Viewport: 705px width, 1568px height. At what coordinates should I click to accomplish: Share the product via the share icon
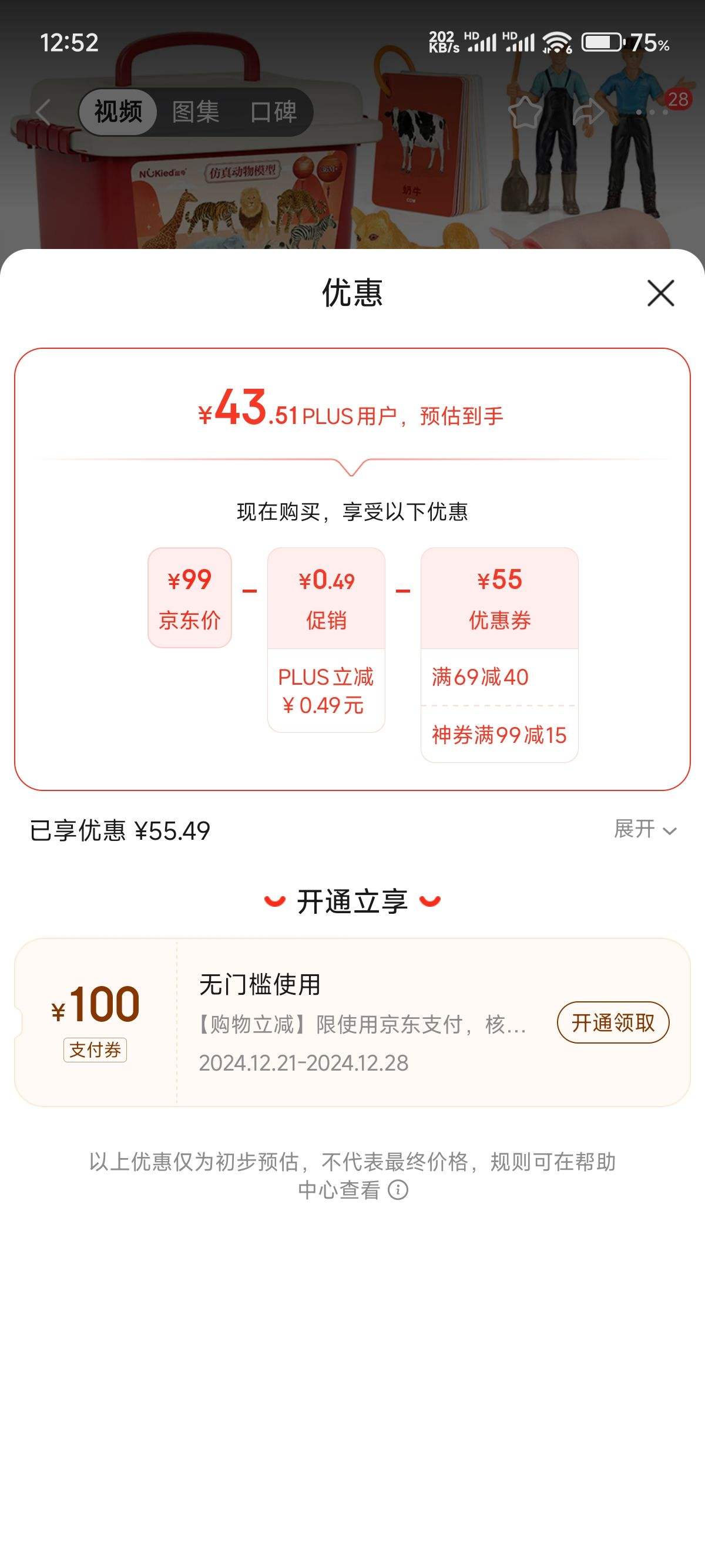589,112
